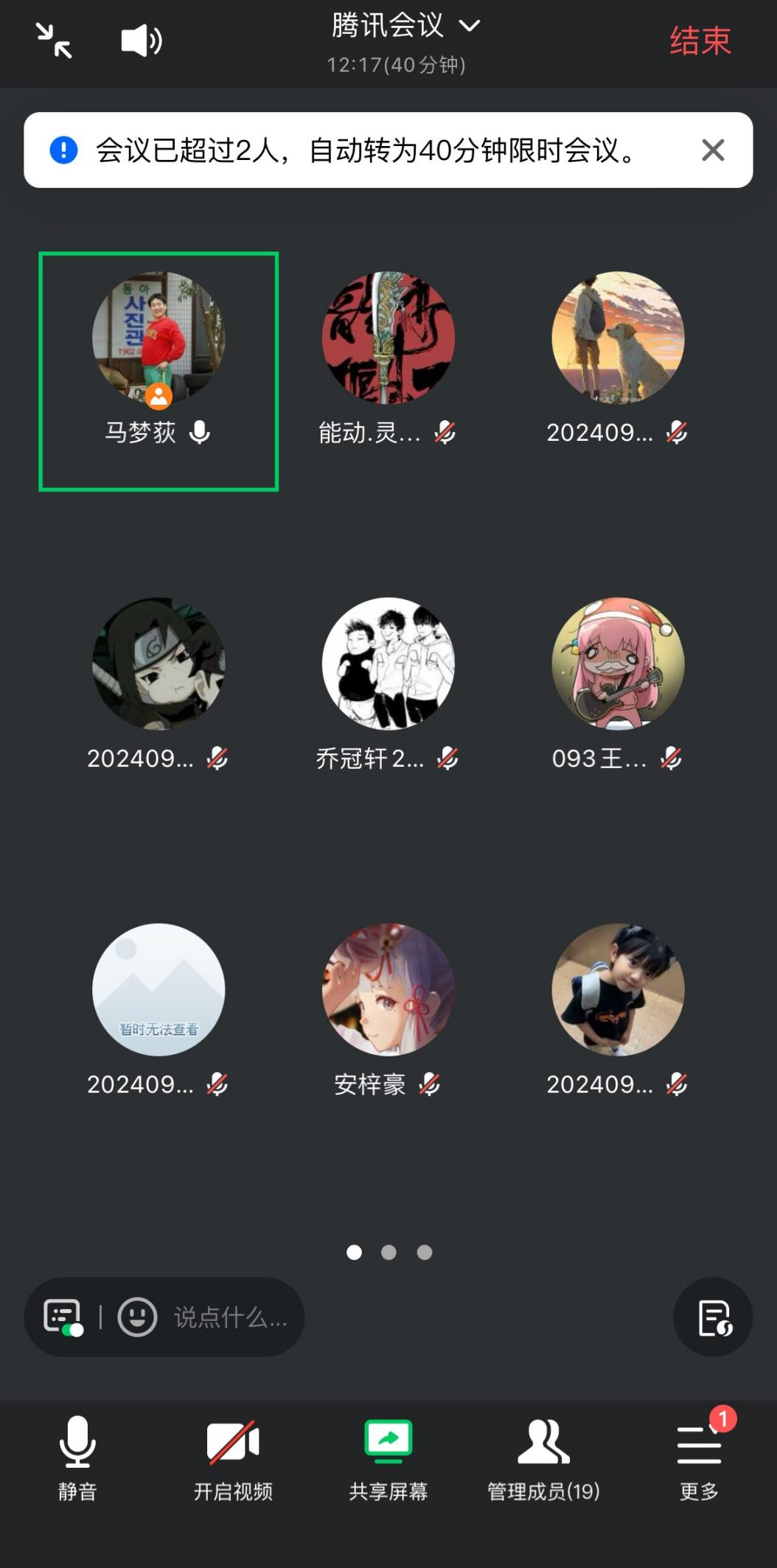777x1568 pixels.
Task: Toggle the speaker audio output
Action: pos(141,41)
